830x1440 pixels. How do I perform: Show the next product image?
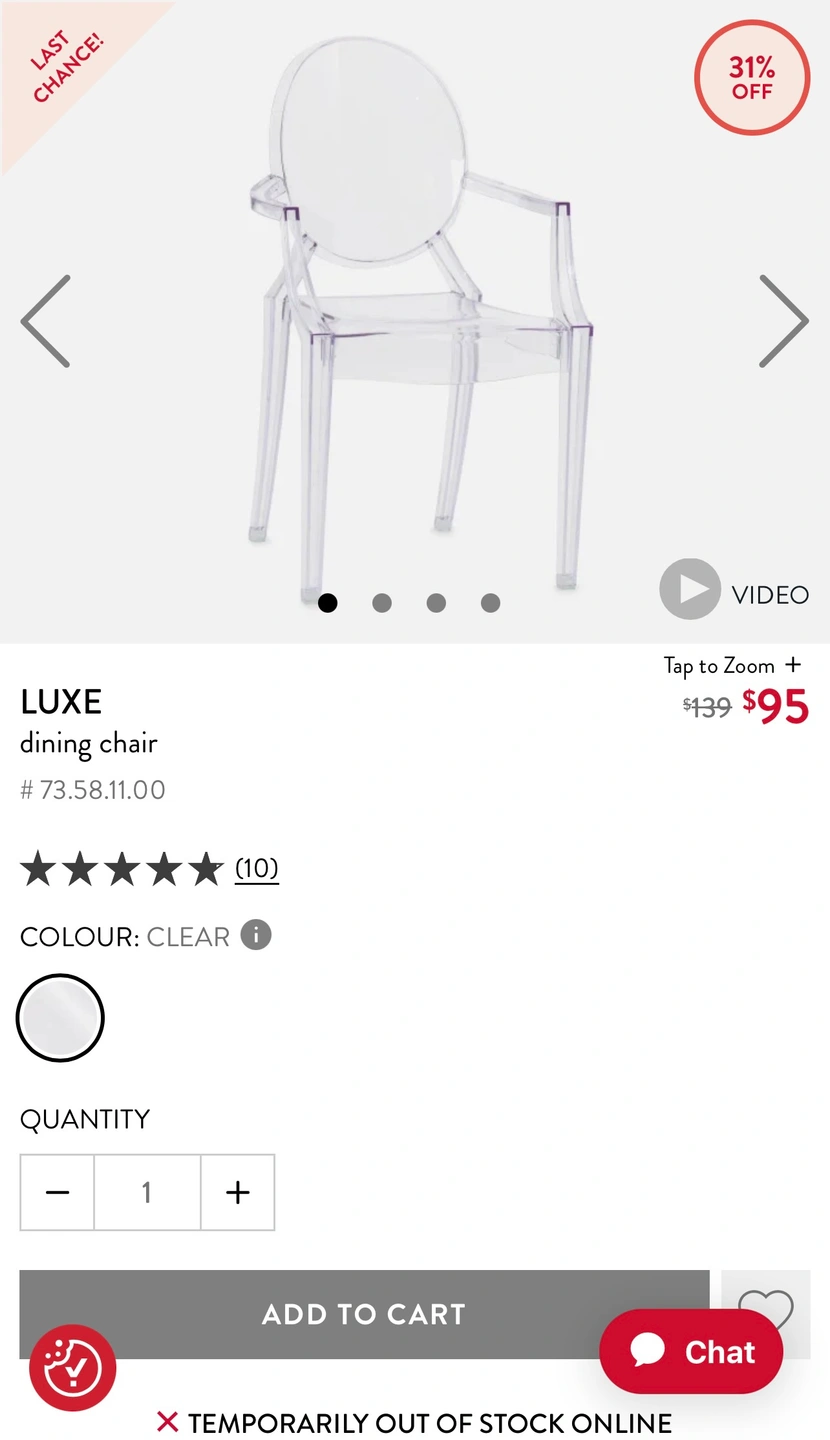pos(783,321)
